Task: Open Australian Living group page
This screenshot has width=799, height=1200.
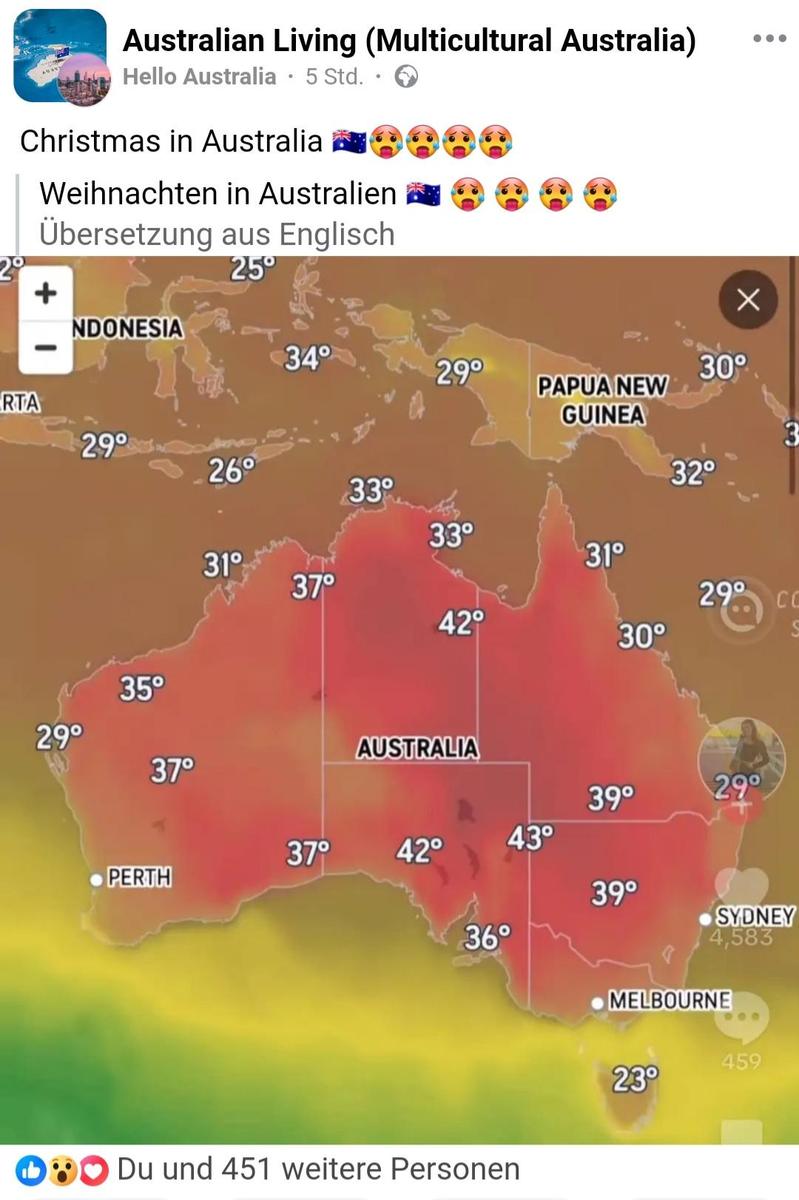Action: click(408, 41)
